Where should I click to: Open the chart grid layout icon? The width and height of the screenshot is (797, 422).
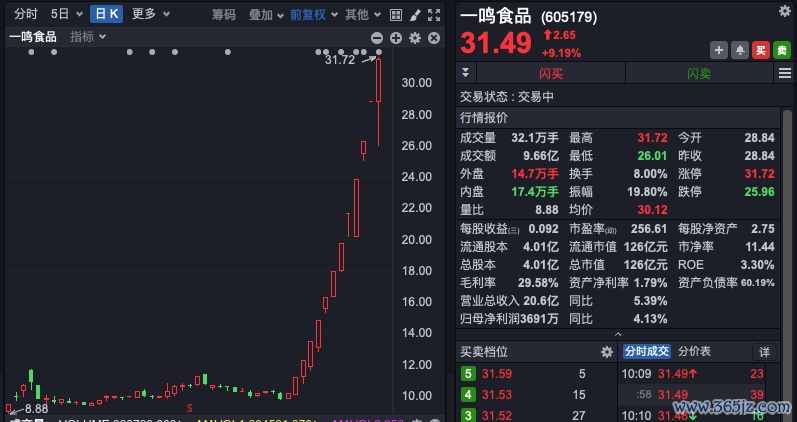(x=396, y=14)
